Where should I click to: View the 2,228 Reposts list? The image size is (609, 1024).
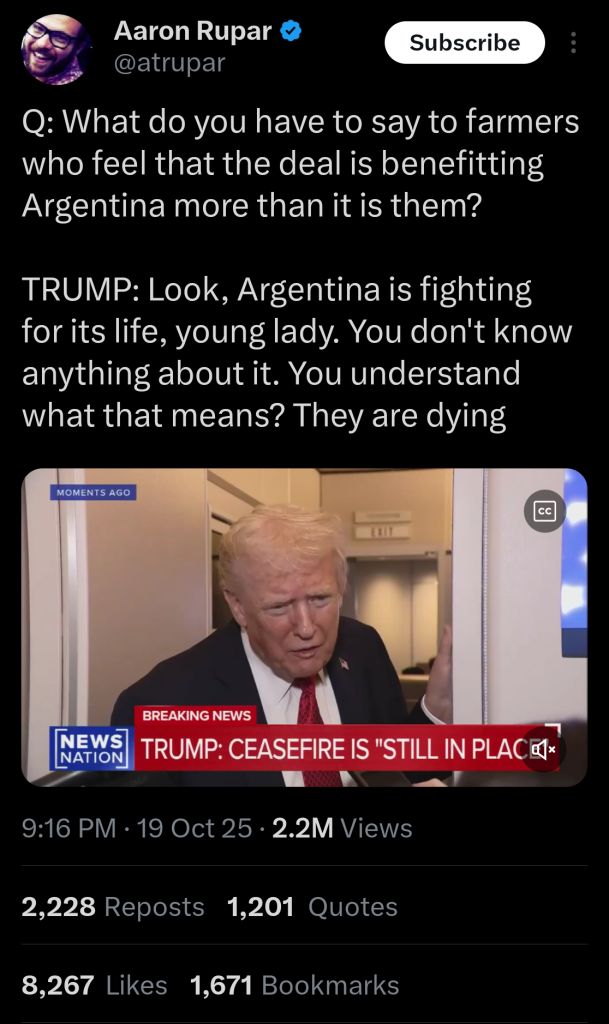coord(113,907)
